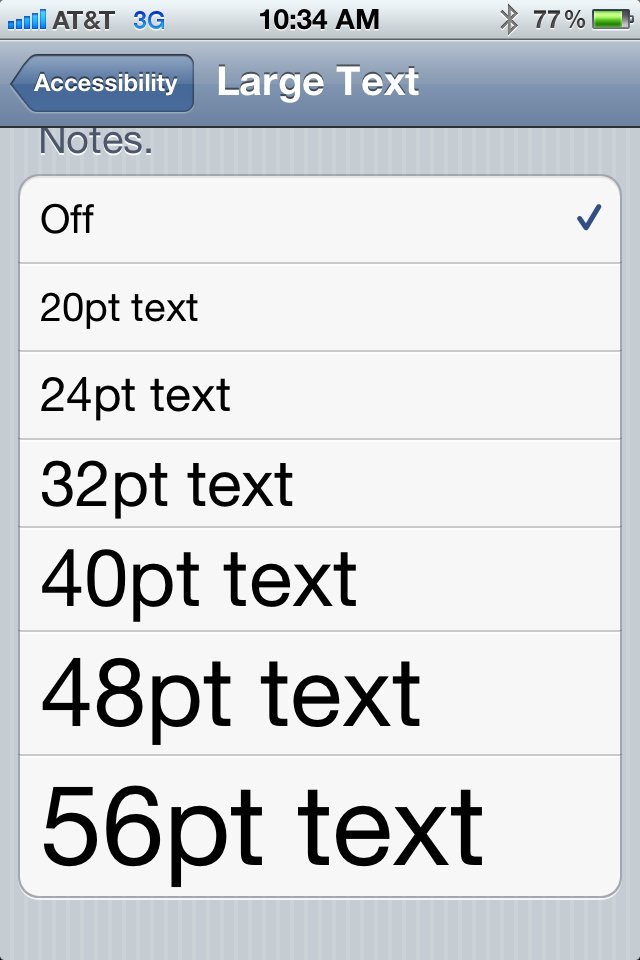The width and height of the screenshot is (640, 960).
Task: Set large text to 32pt
Action: point(320,484)
